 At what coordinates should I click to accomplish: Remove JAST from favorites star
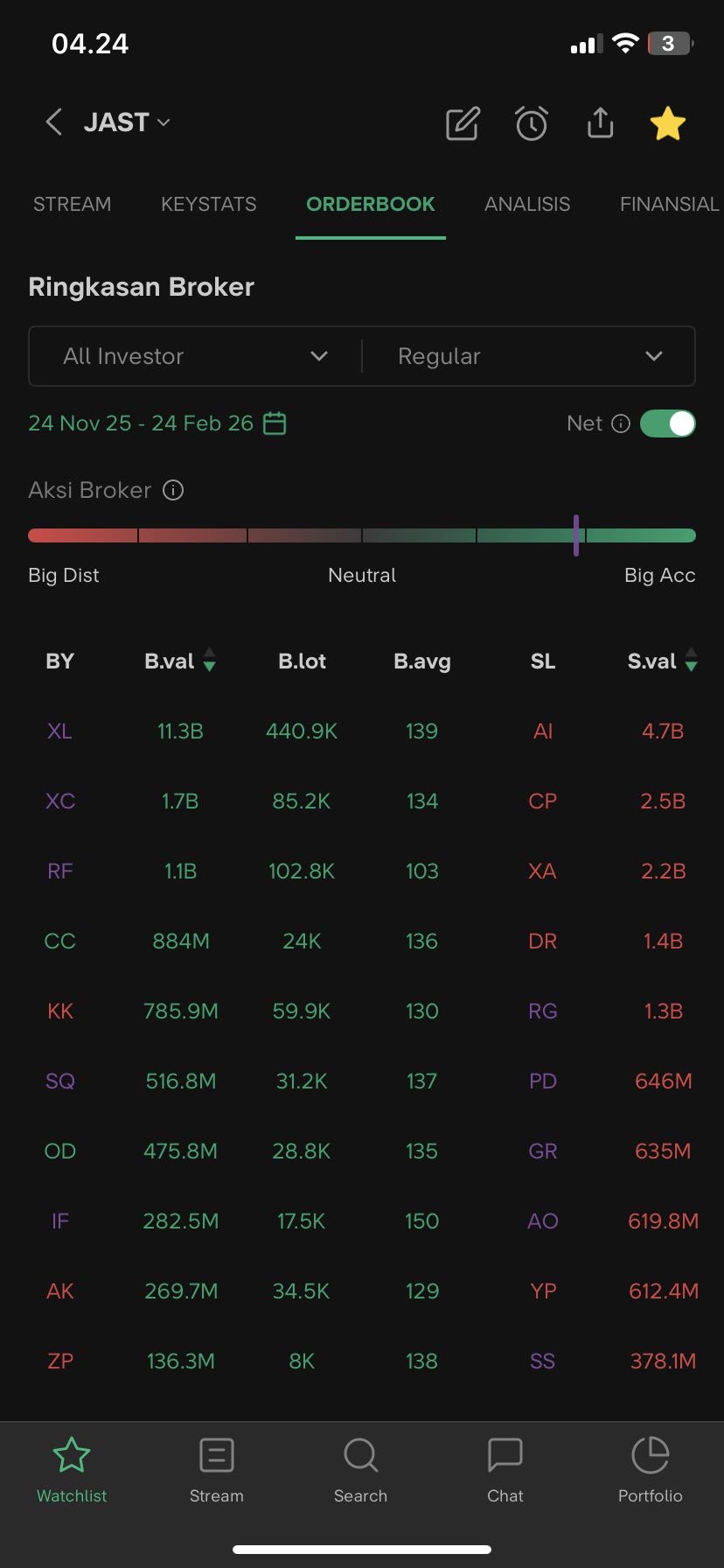pyautogui.click(x=668, y=123)
